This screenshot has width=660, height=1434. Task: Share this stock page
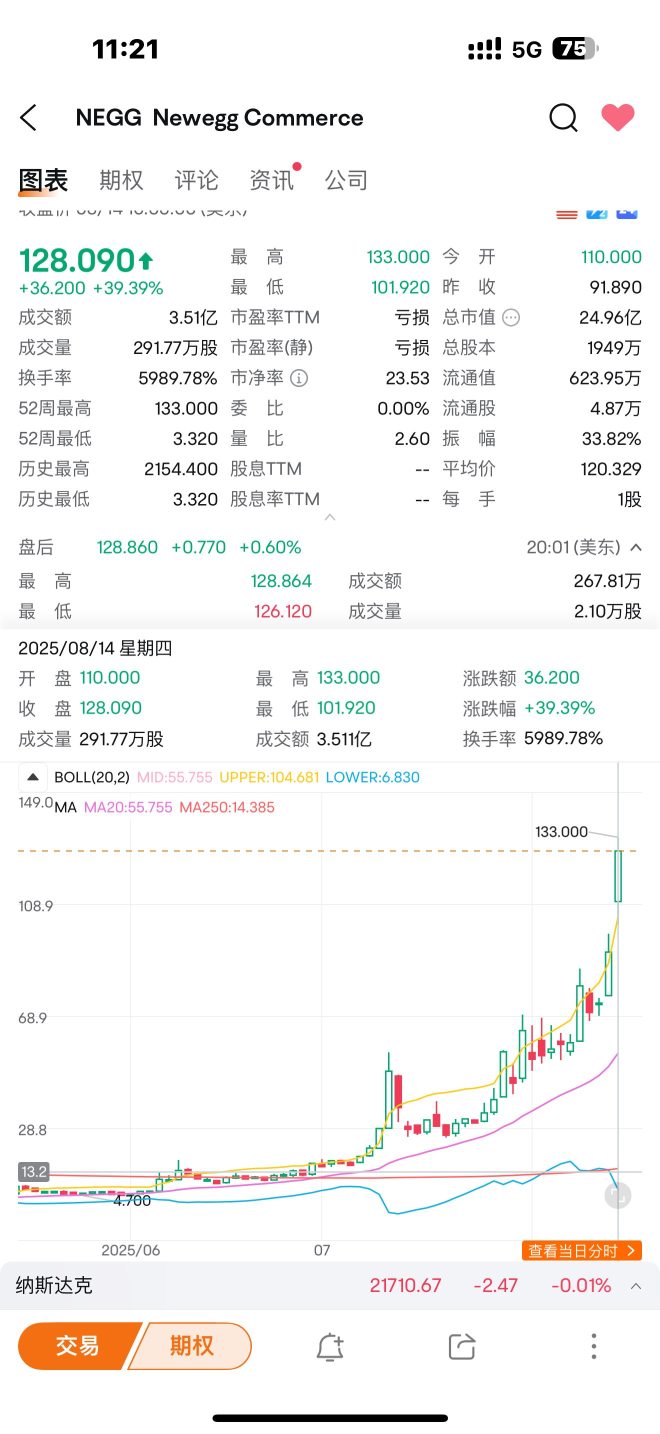[461, 1347]
